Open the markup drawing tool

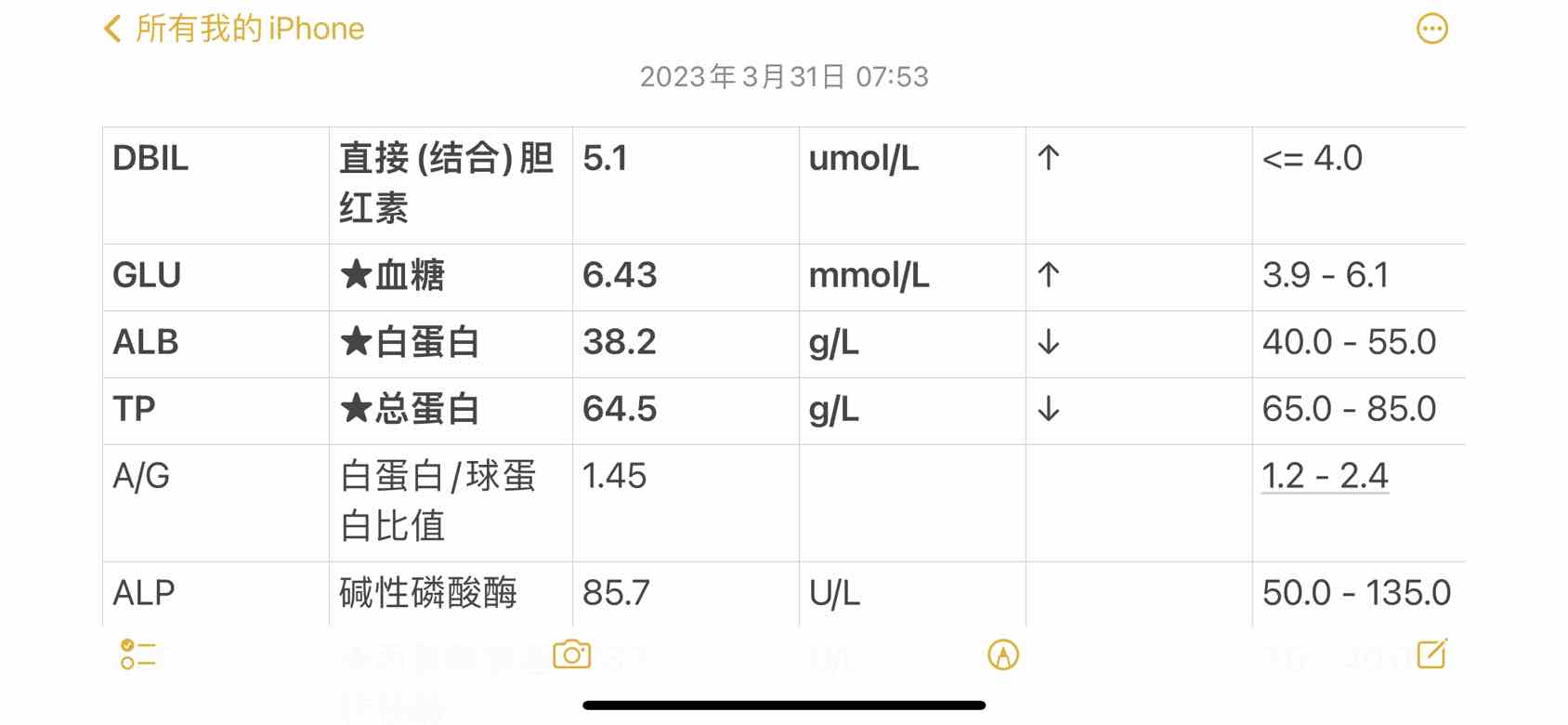point(1003,654)
